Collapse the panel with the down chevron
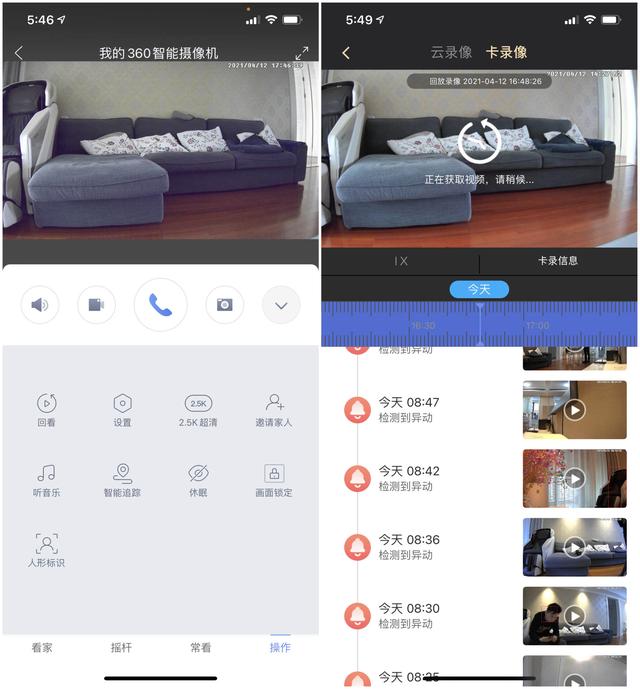640x689 pixels. (281, 304)
